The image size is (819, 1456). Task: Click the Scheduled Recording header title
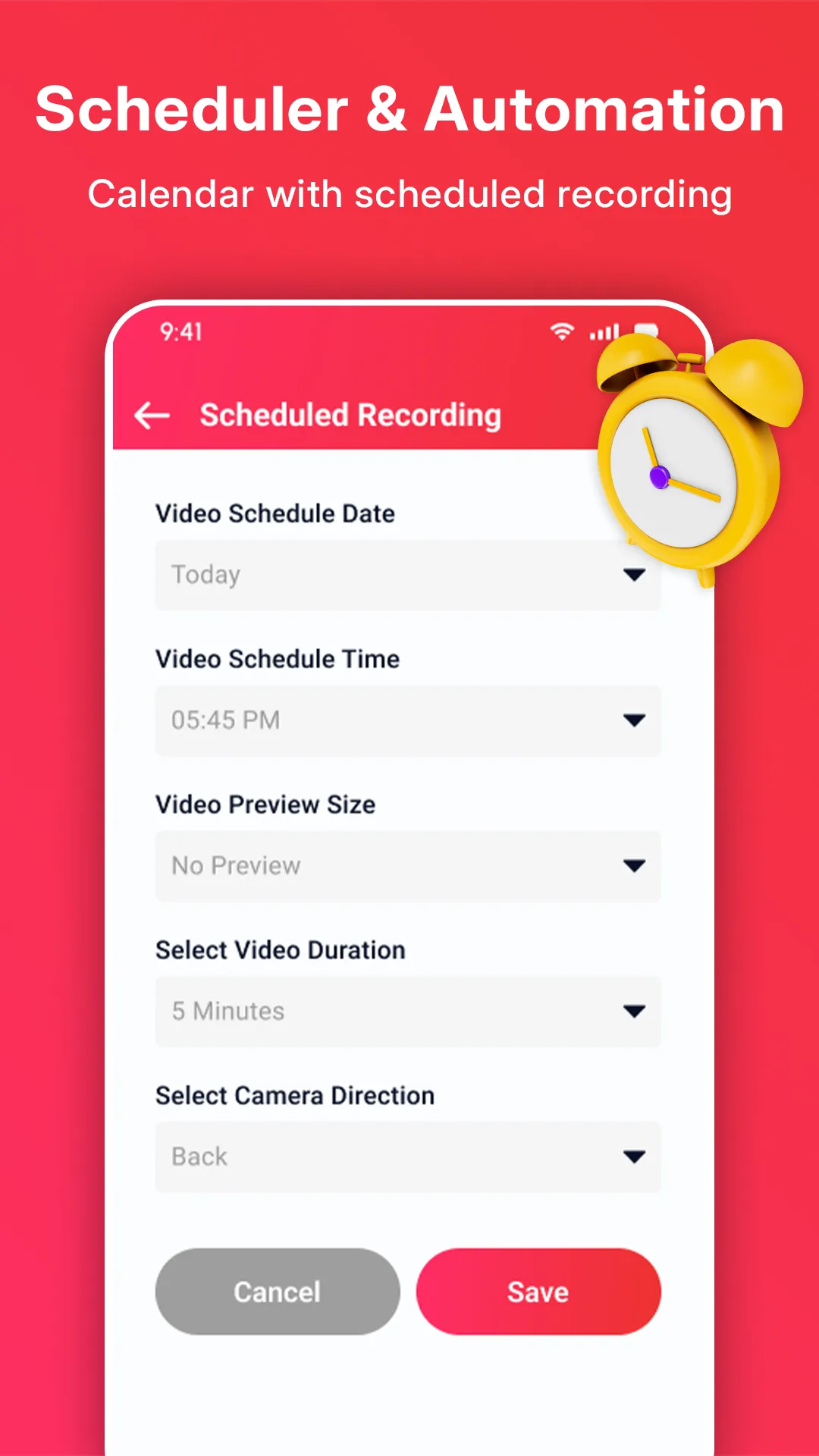click(350, 415)
